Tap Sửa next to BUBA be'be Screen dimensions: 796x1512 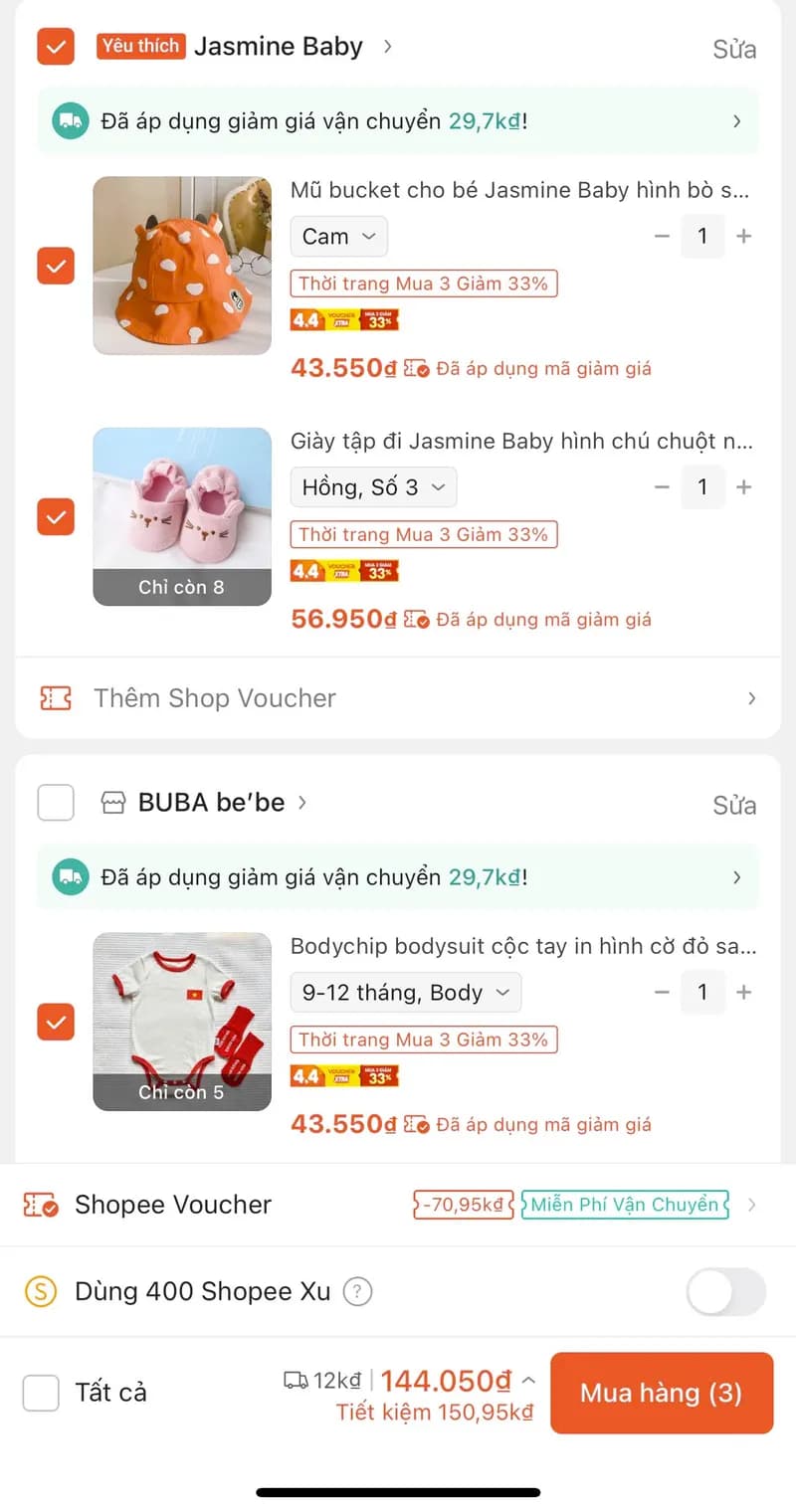tap(734, 805)
